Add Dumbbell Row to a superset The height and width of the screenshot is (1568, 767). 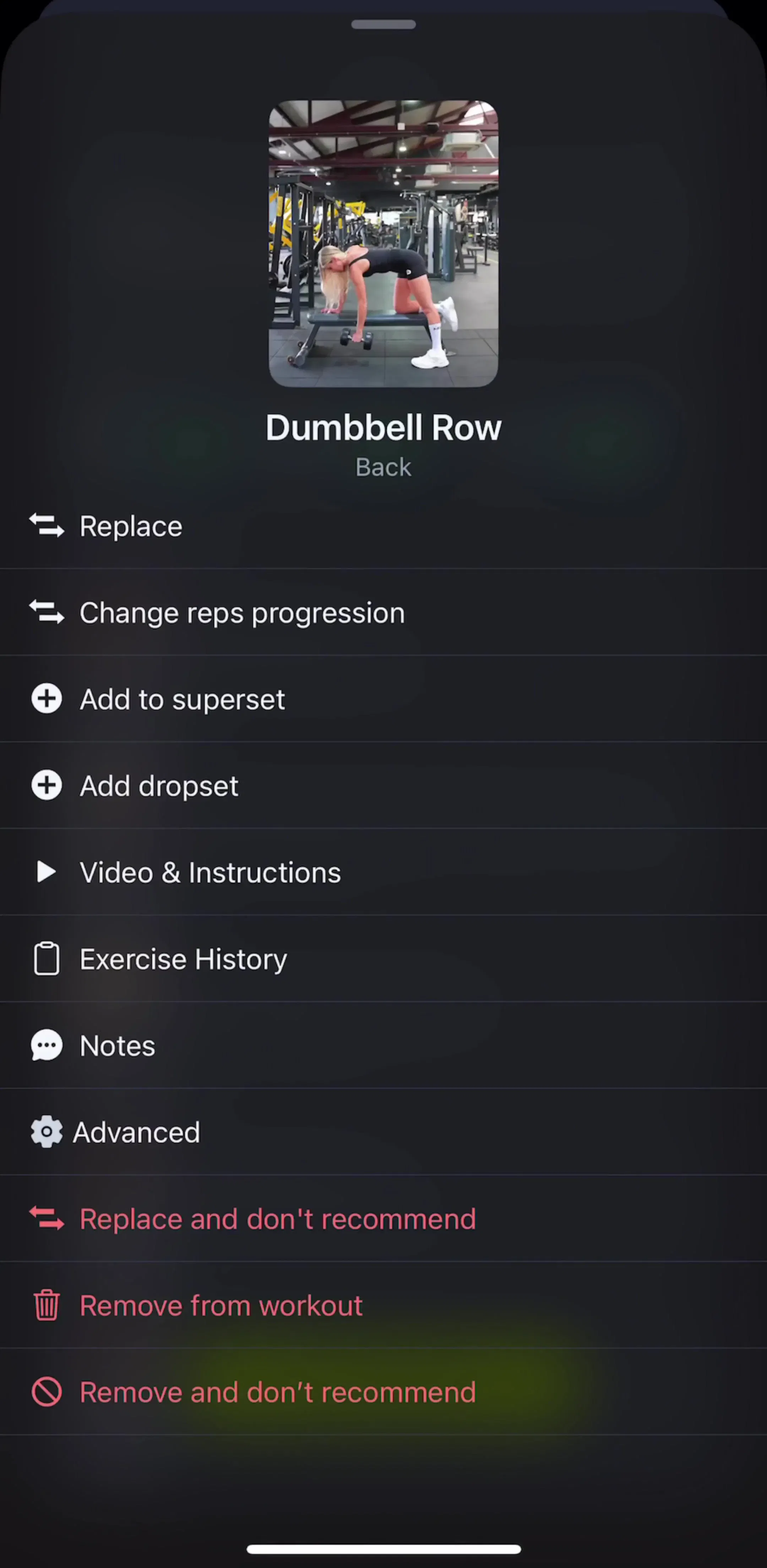click(383, 699)
